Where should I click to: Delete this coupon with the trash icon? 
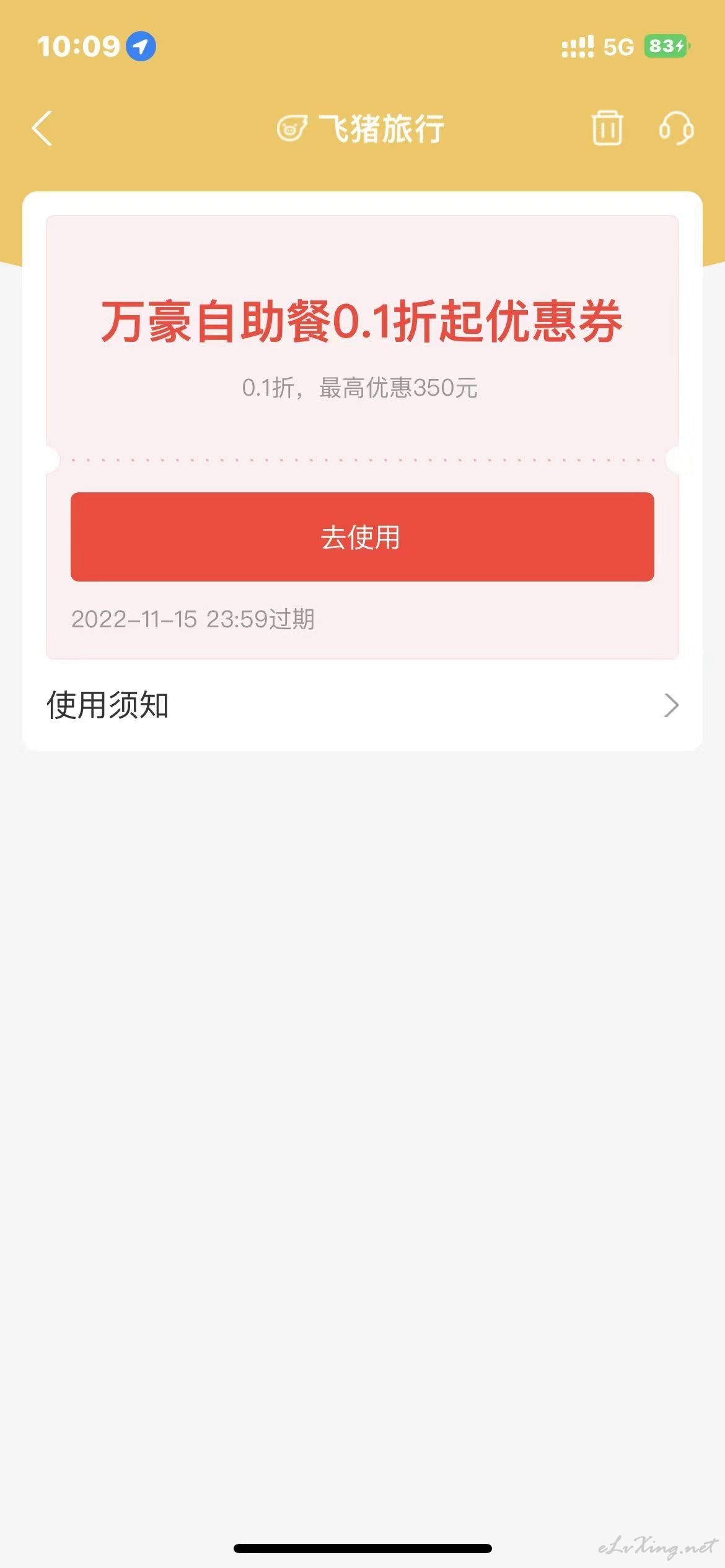coord(607,128)
